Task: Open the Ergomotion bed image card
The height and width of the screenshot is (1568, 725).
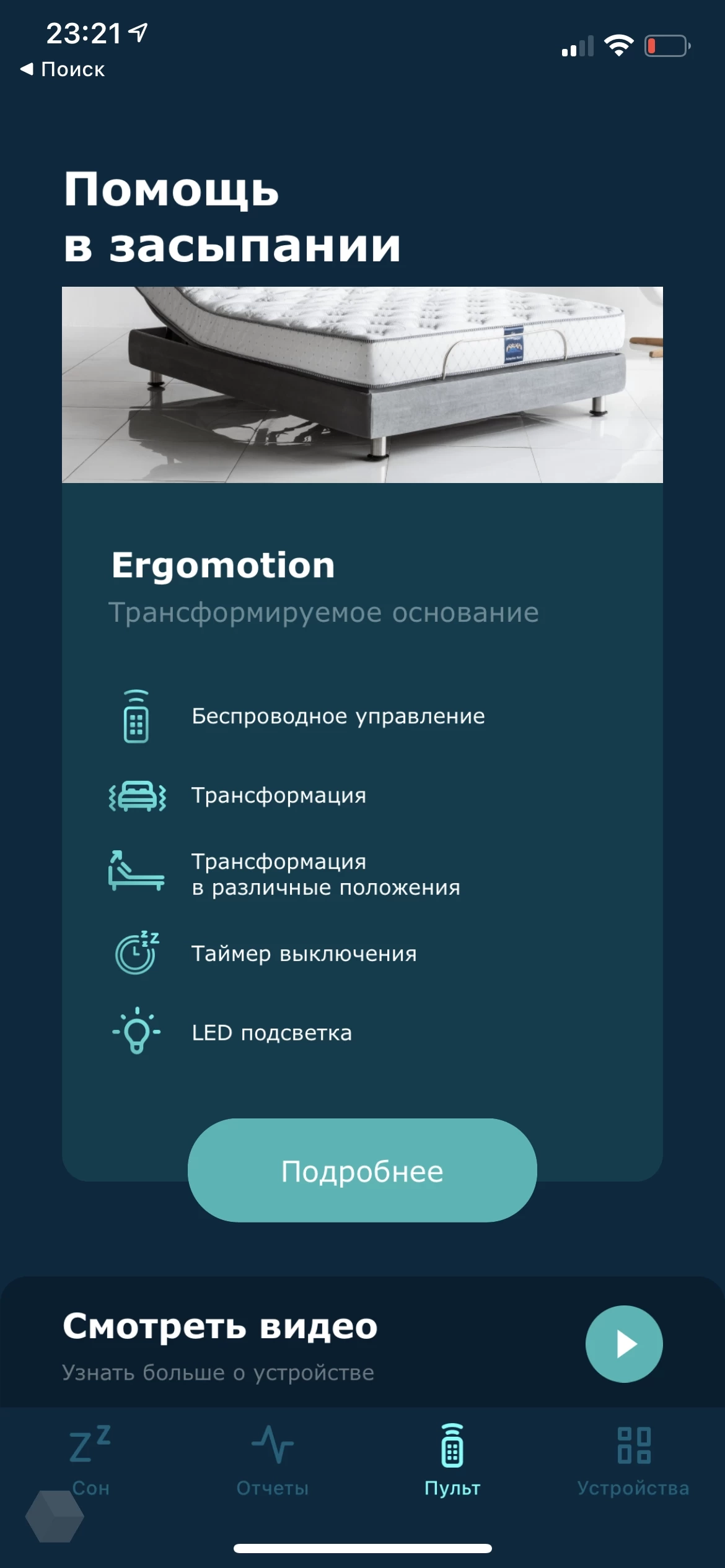Action: (362, 385)
